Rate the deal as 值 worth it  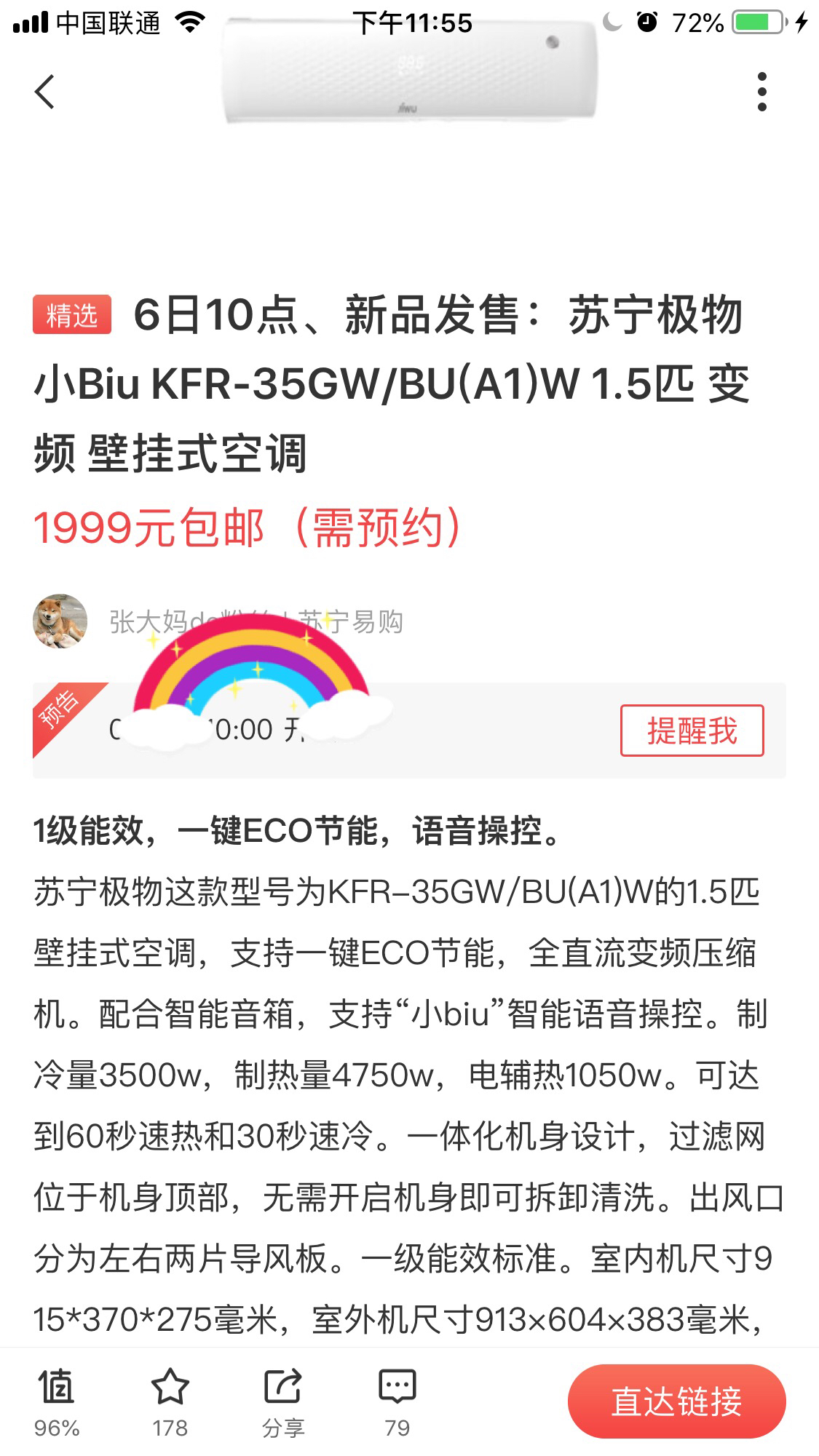coord(57,1402)
